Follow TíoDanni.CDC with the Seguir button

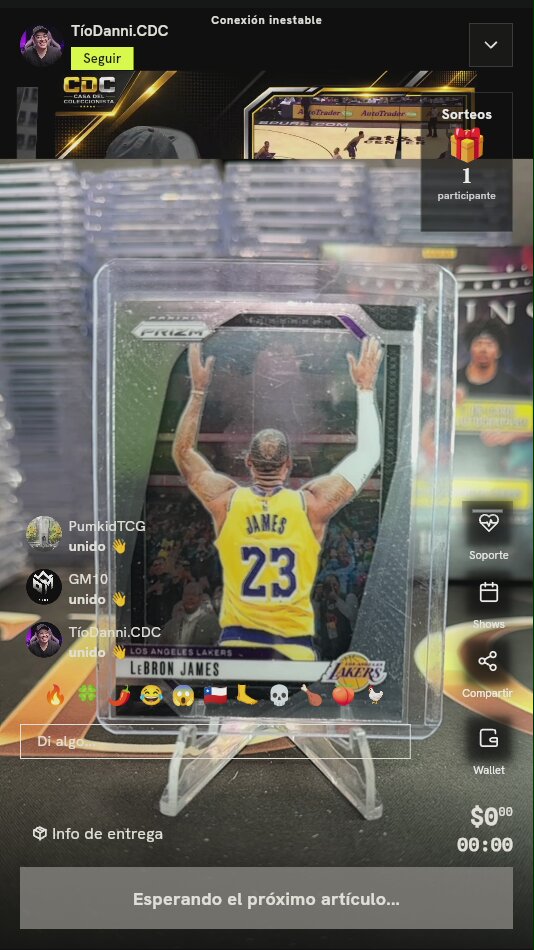[x=102, y=59]
